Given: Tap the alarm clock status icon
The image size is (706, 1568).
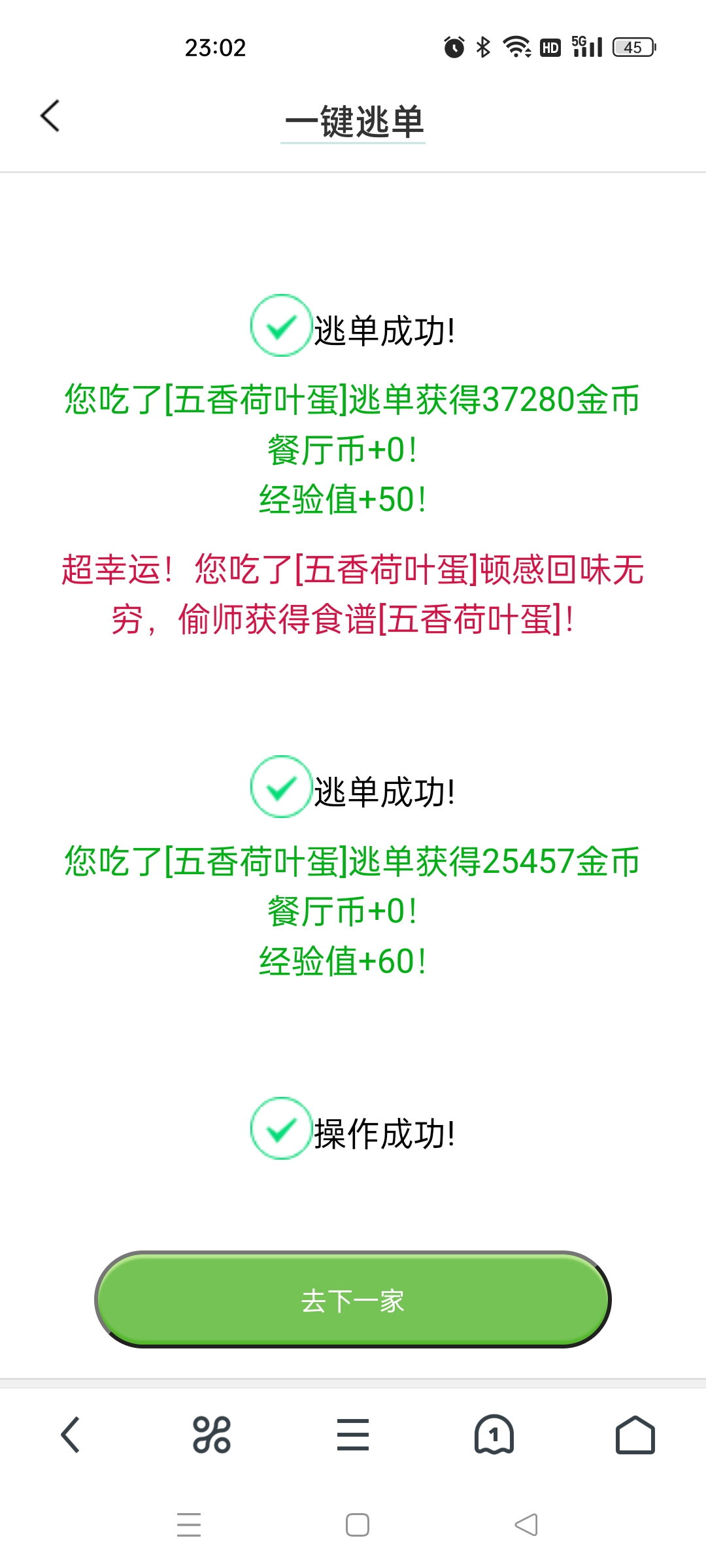Looking at the screenshot, I should 452,46.
